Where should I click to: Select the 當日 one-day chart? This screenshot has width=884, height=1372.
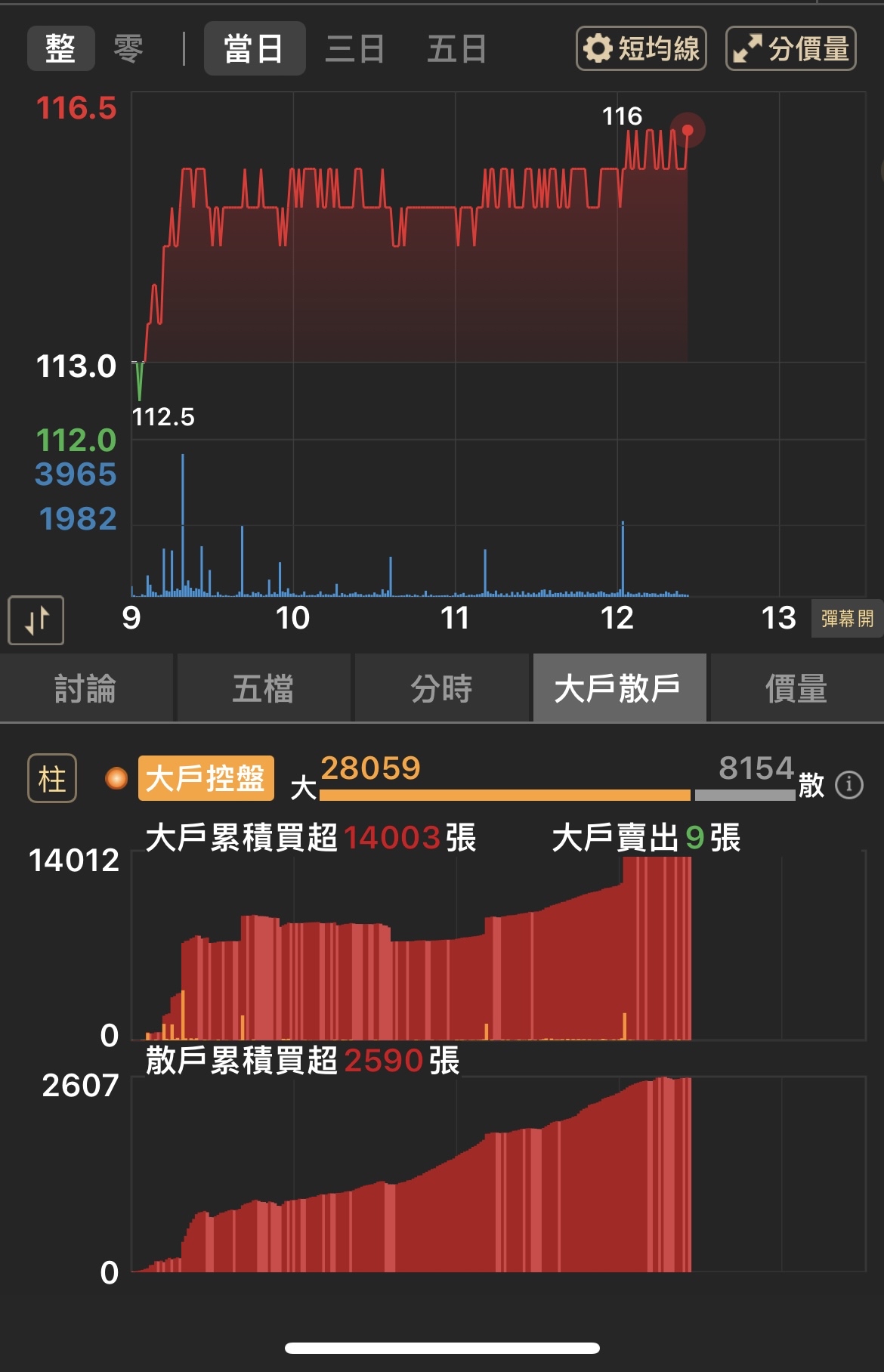[x=254, y=48]
